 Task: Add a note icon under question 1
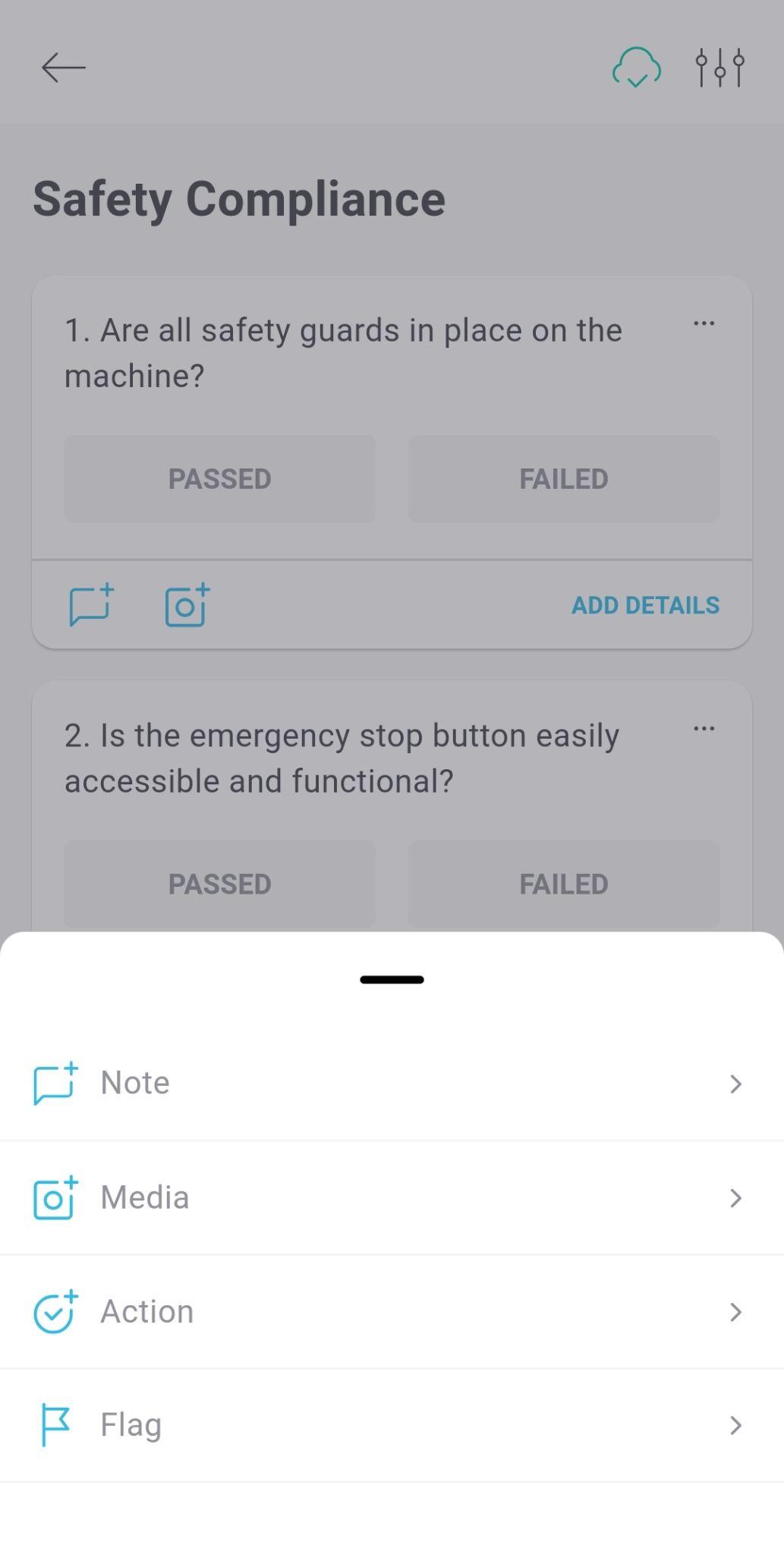coord(91,605)
